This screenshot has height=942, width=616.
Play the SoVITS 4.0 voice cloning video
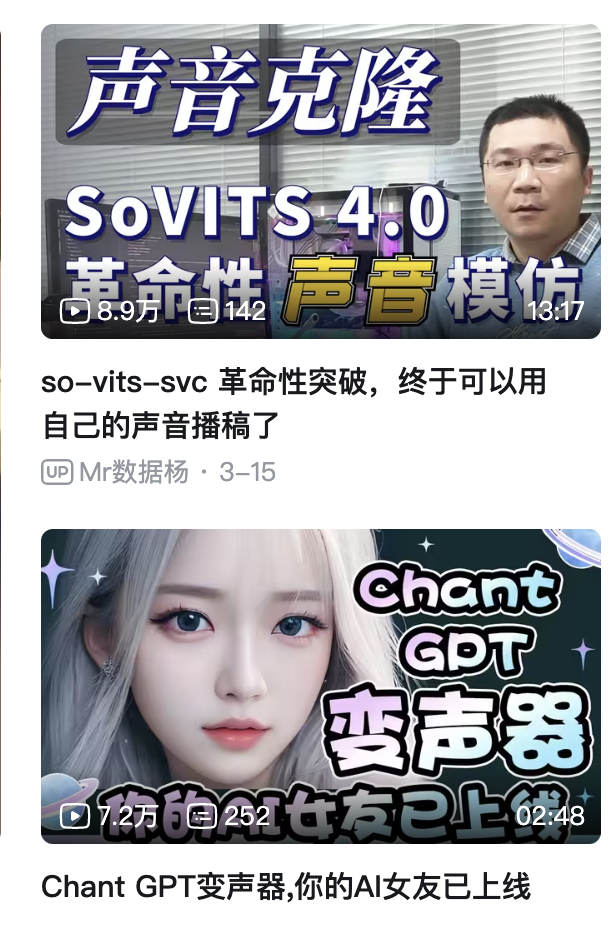click(x=320, y=181)
